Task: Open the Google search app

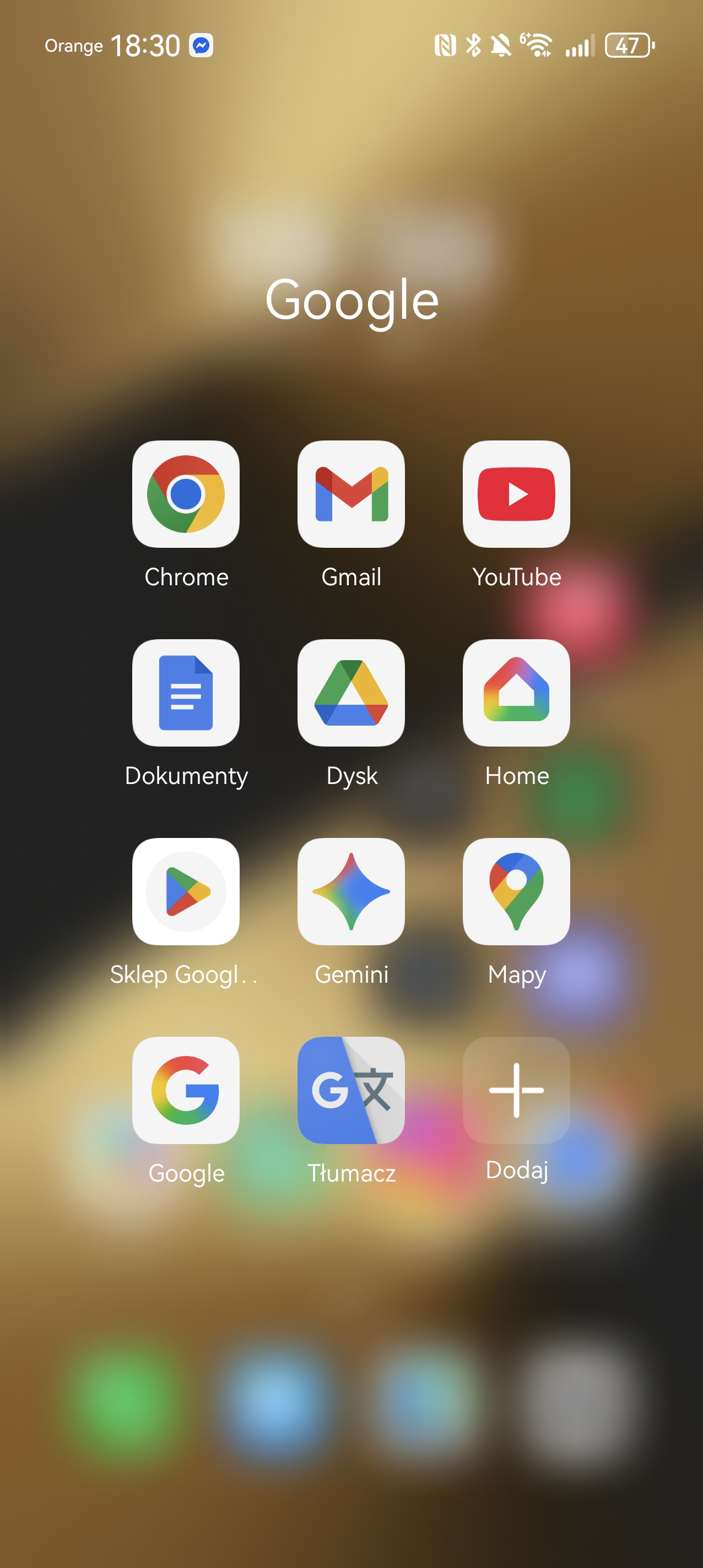Action: pos(186,1090)
